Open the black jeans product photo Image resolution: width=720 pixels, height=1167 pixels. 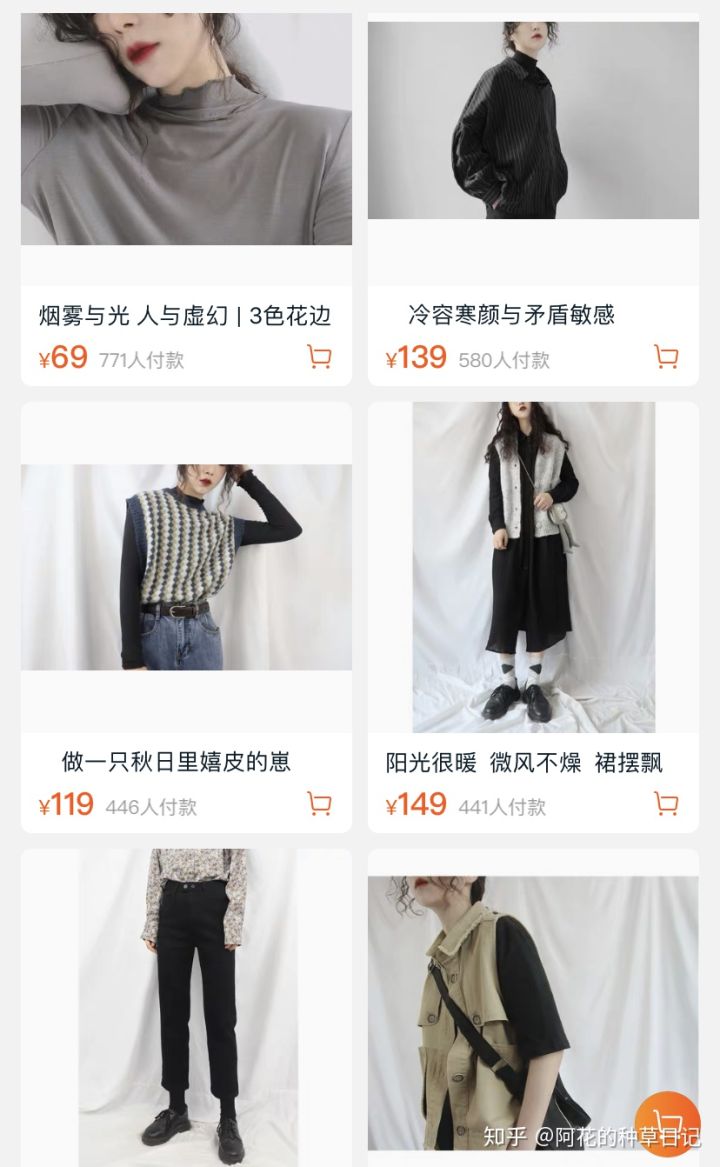coord(187,1010)
